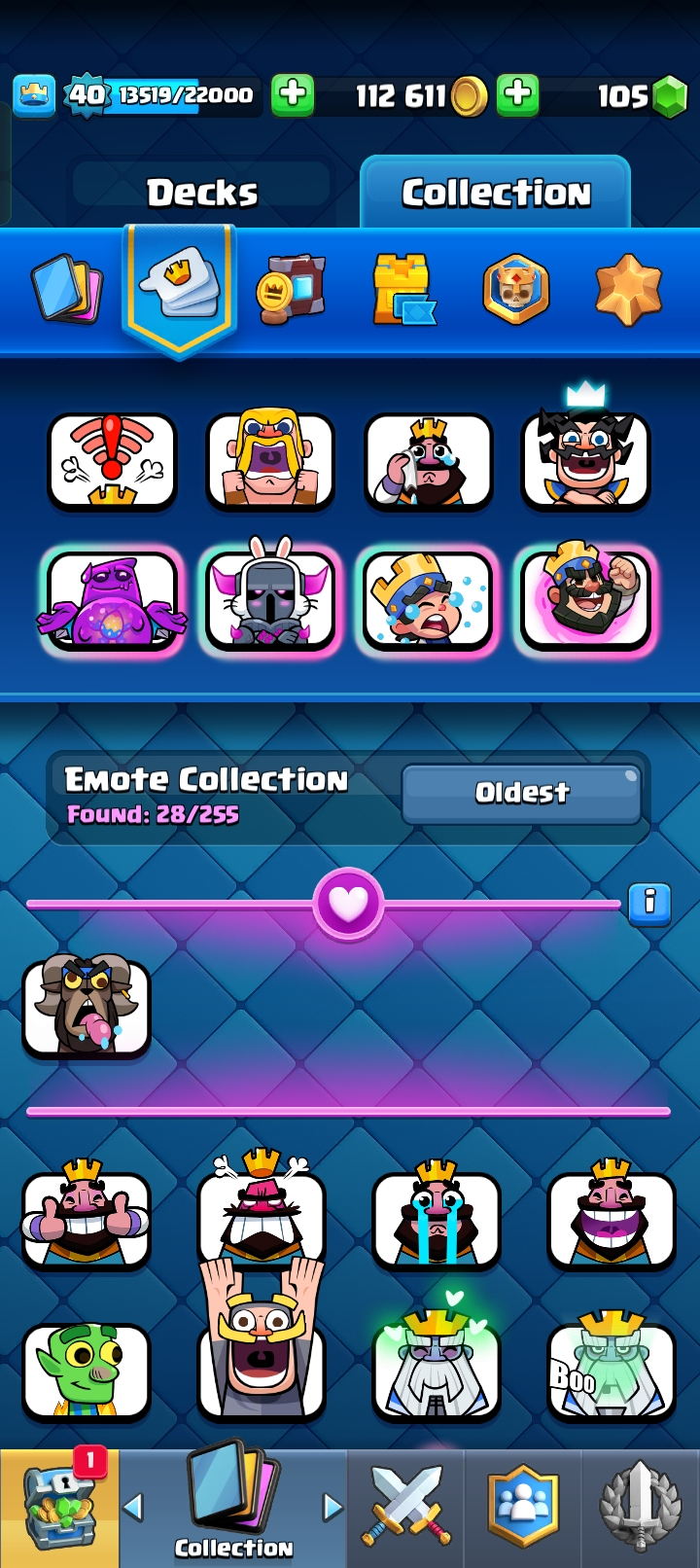The image size is (700, 1568).
Task: Open the tower troops castle icon
Action: tap(403, 290)
